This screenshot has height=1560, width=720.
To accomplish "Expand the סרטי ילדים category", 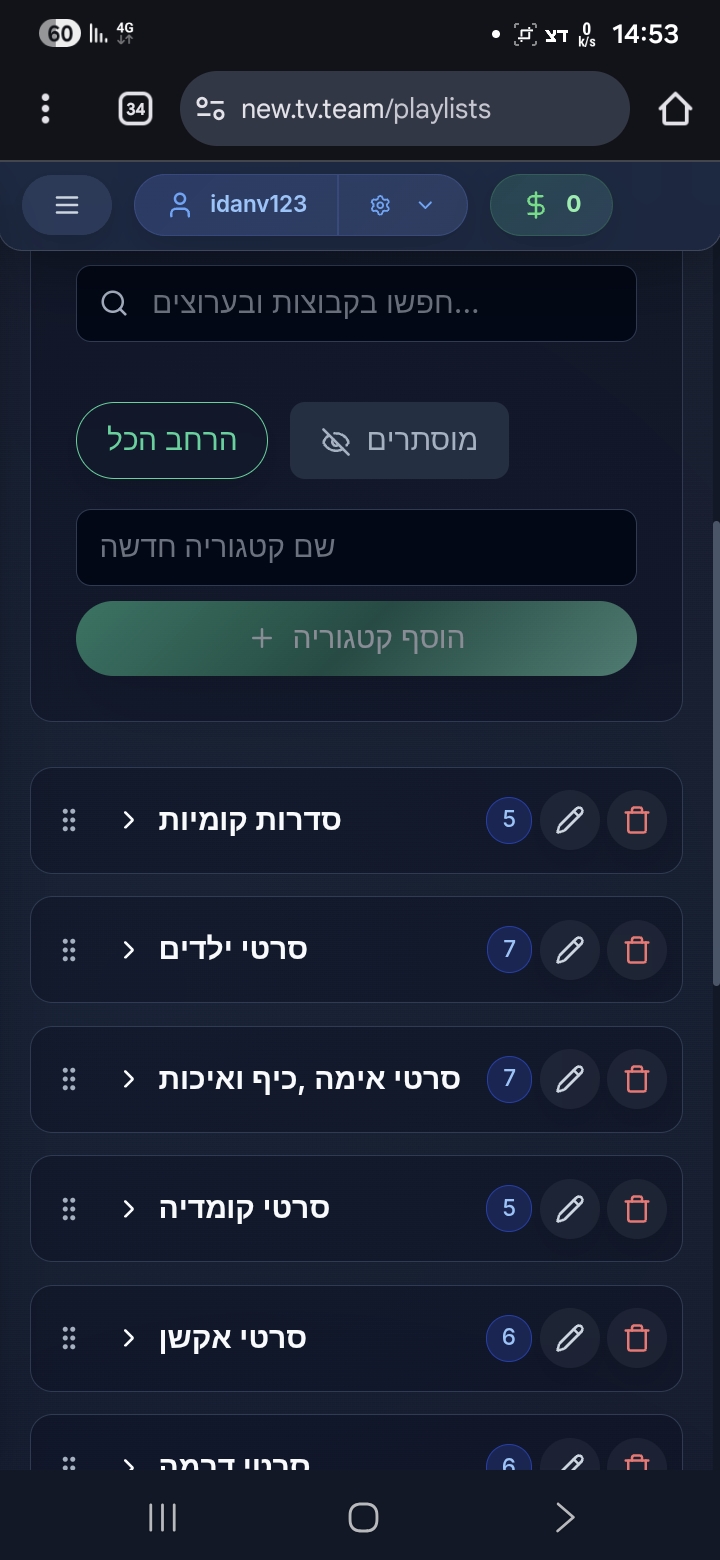I will [x=129, y=949].
